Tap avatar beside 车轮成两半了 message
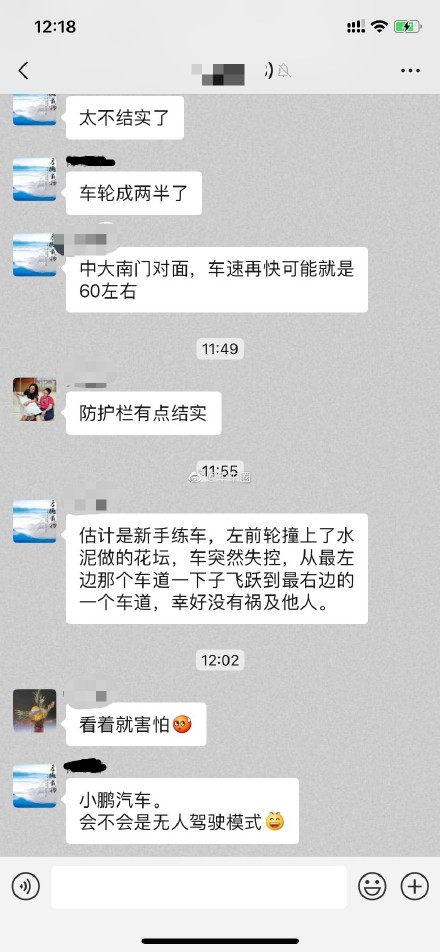Image resolution: width=440 pixels, height=952 pixels. 35,179
